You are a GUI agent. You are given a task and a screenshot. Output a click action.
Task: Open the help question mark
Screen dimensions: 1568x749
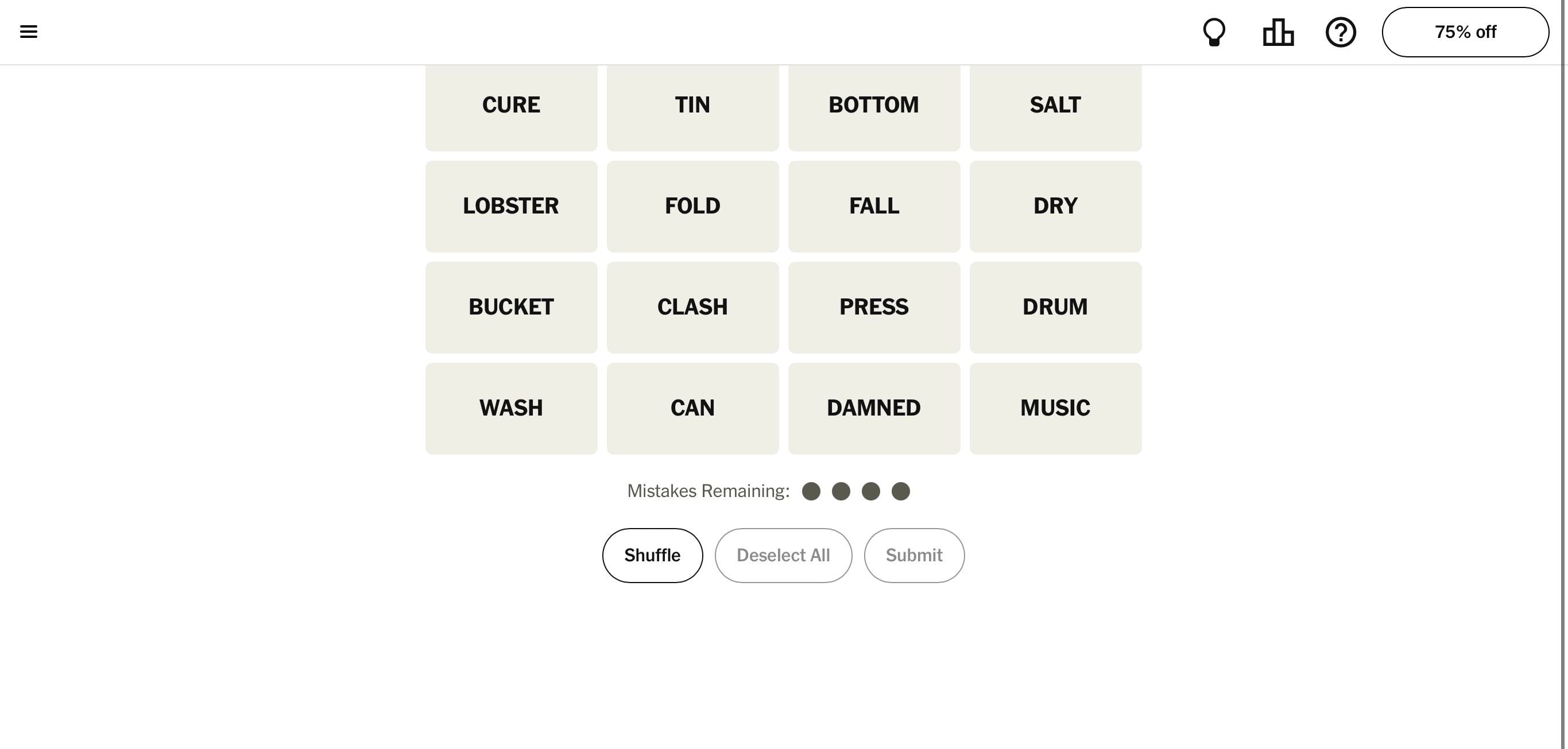pyautogui.click(x=1340, y=32)
